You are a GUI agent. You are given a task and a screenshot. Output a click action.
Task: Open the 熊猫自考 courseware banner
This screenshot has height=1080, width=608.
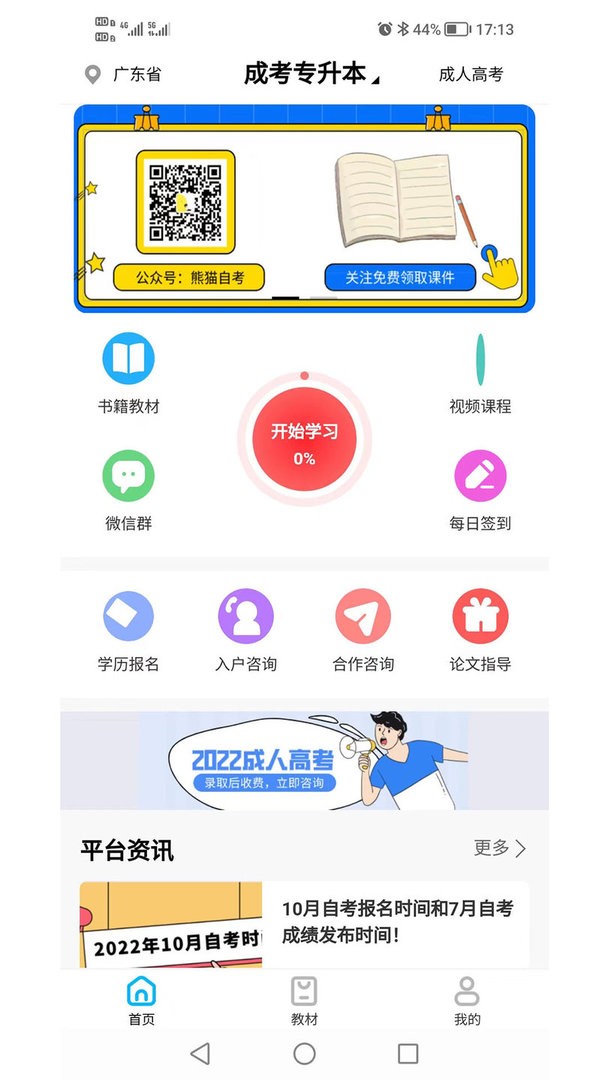[304, 208]
